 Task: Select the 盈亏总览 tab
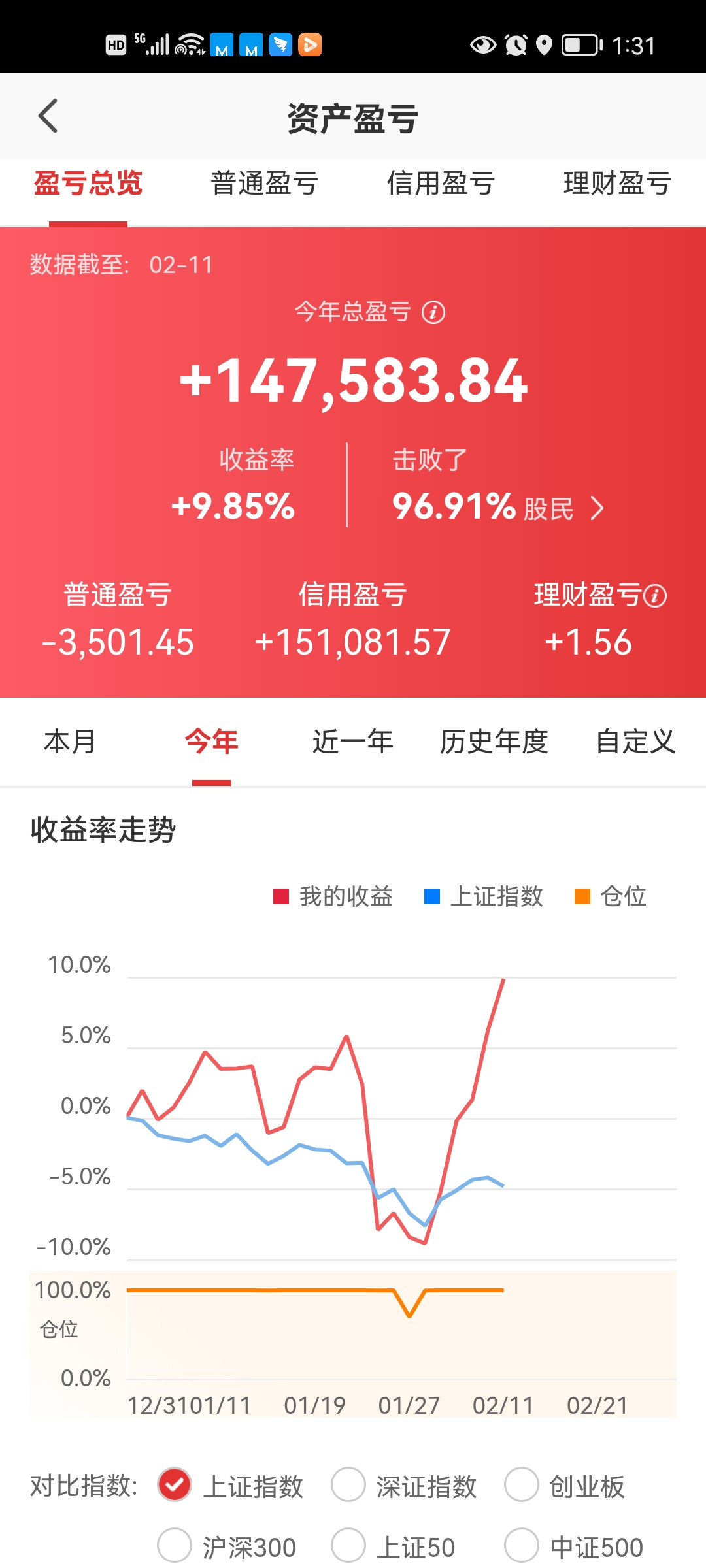pos(88,184)
